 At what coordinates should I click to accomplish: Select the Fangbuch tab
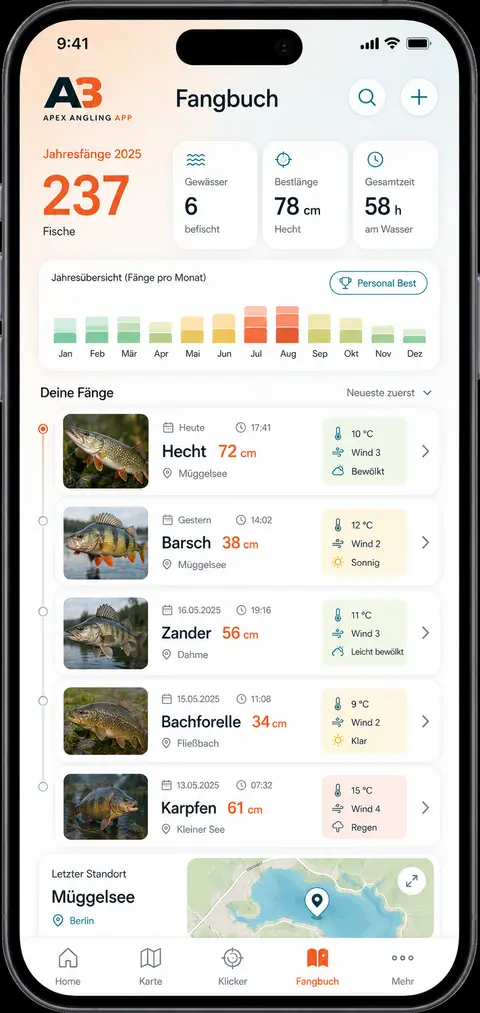coord(317,966)
